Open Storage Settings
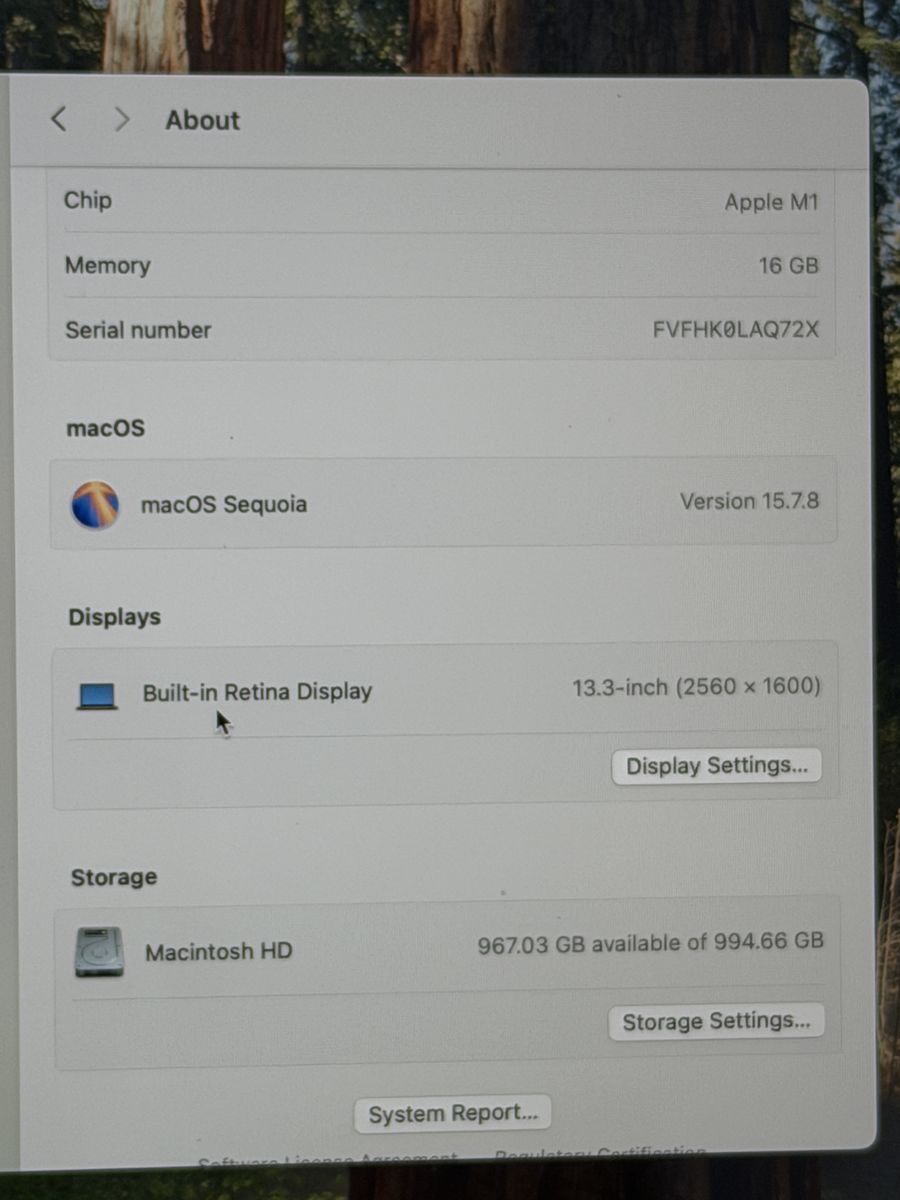Screen dimensions: 900x1200 tap(716, 1021)
